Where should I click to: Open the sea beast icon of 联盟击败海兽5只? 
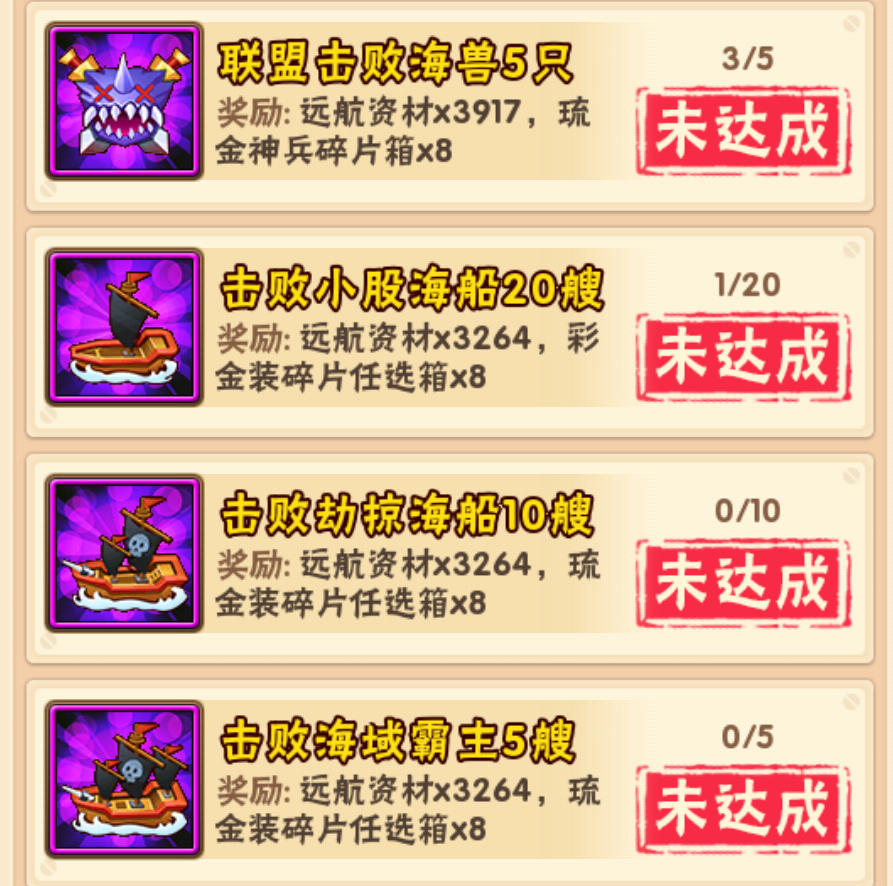[125, 101]
